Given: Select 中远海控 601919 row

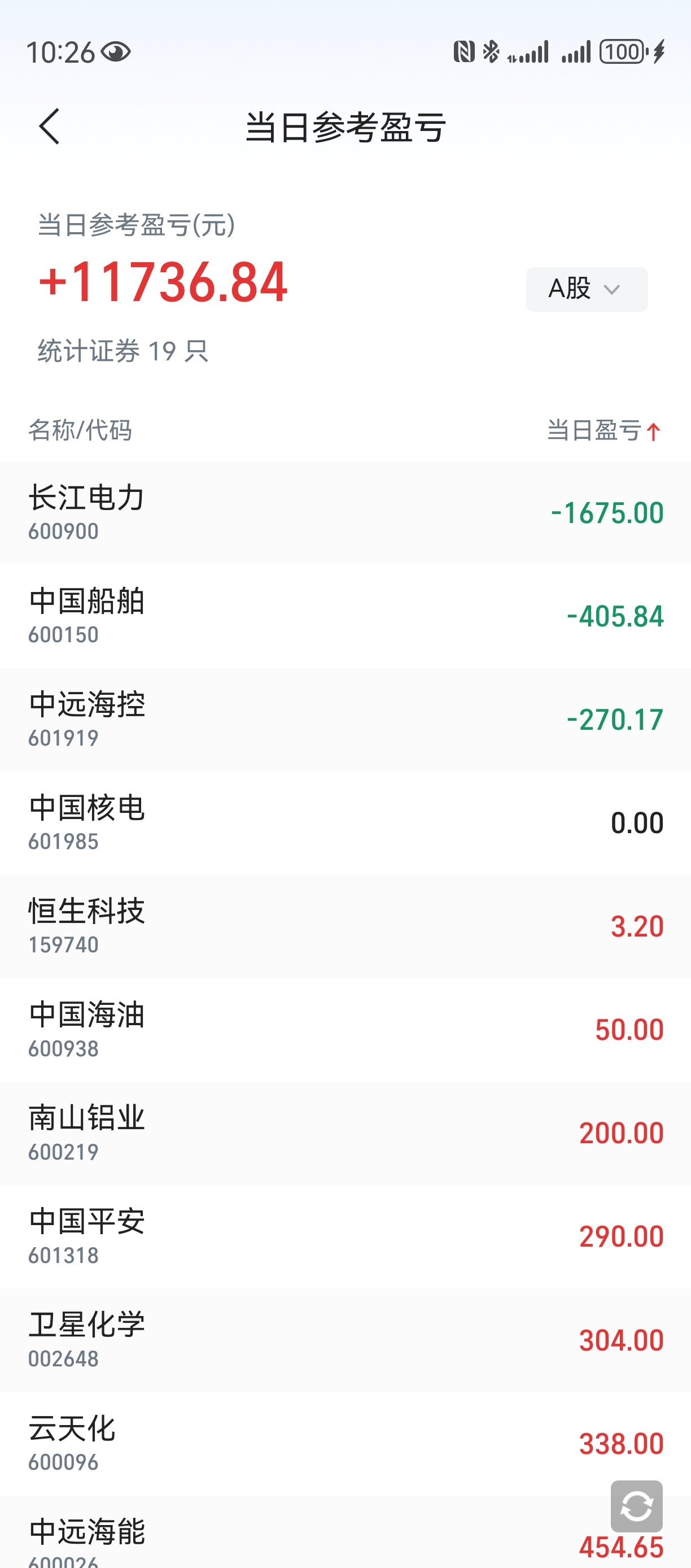Looking at the screenshot, I should [x=345, y=720].
